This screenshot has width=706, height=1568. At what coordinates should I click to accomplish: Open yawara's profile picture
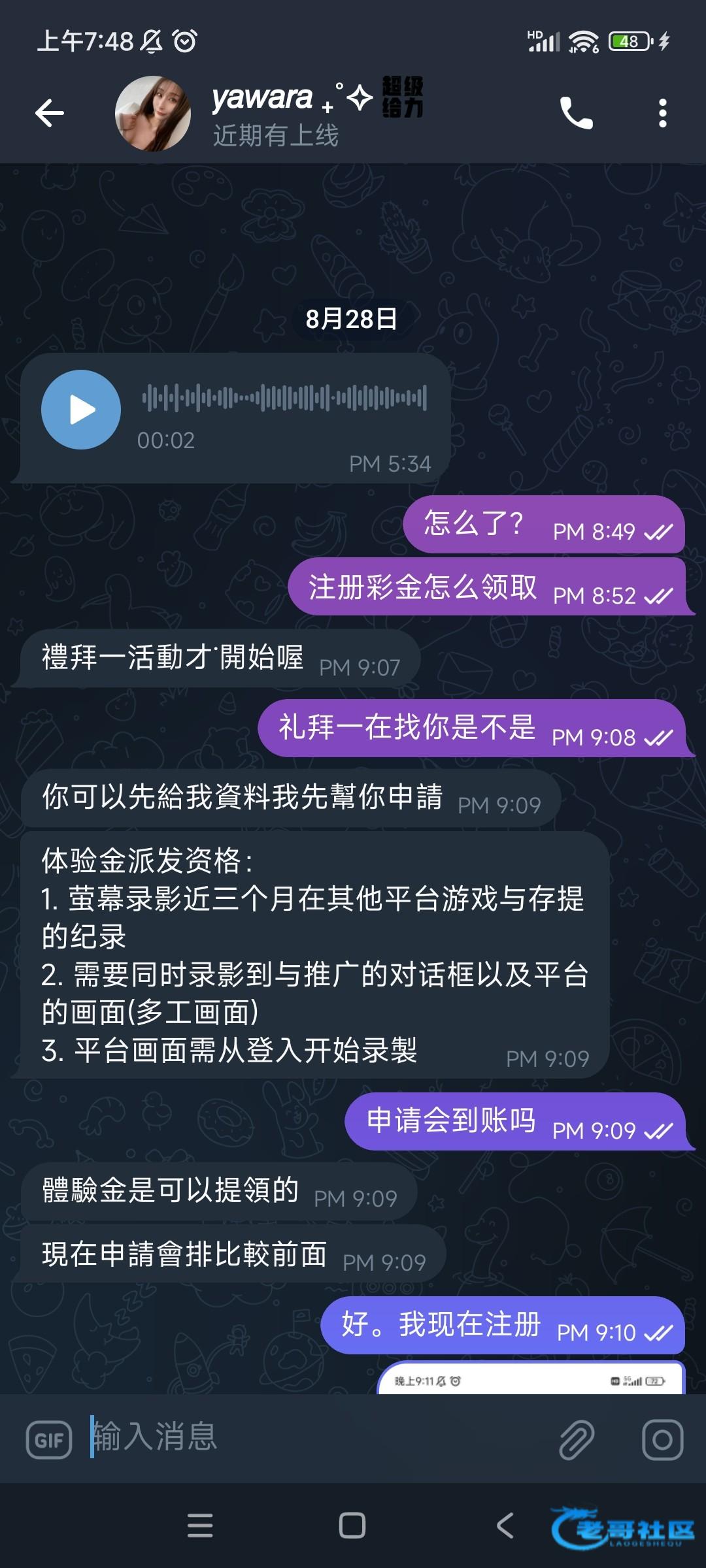tap(153, 114)
